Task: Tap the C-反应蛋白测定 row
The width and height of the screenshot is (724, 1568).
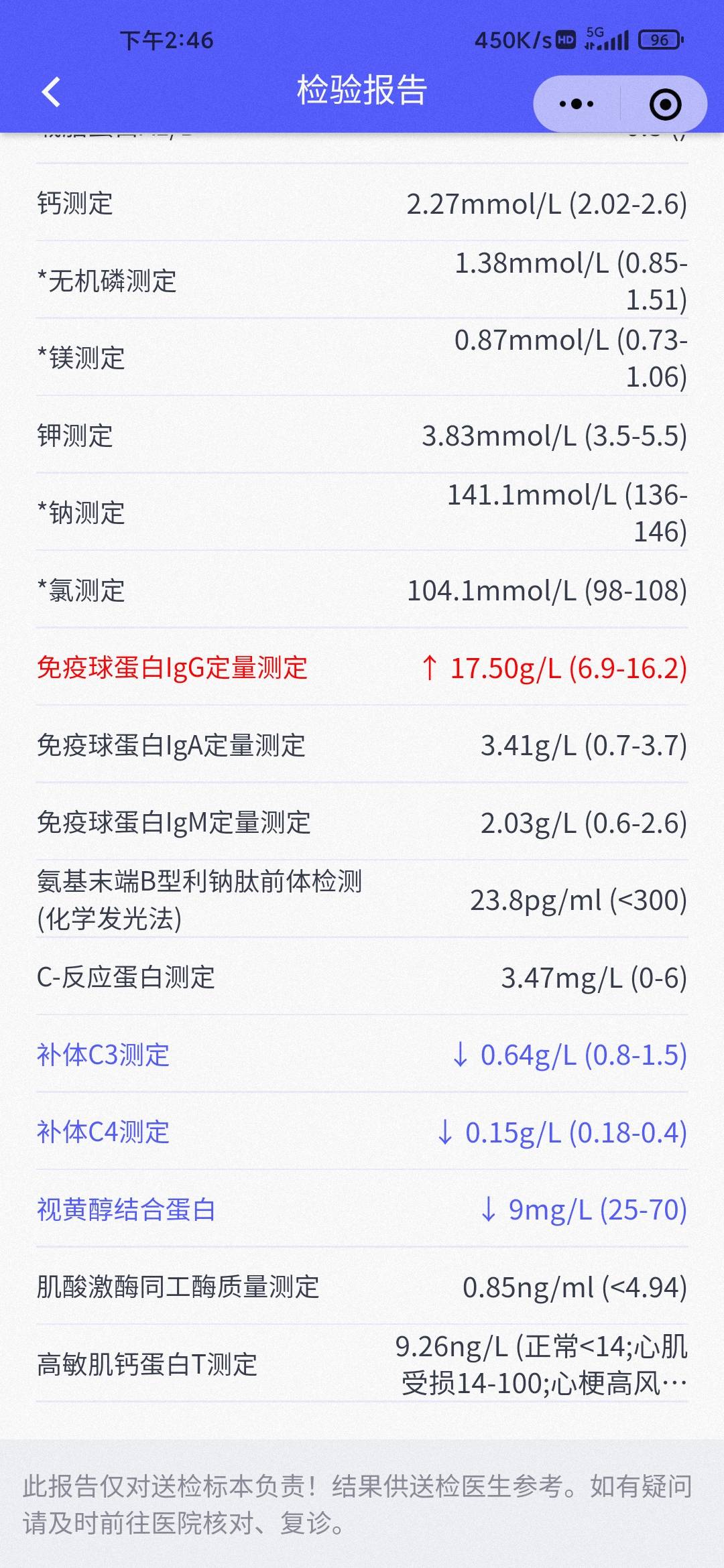Action: [x=362, y=978]
